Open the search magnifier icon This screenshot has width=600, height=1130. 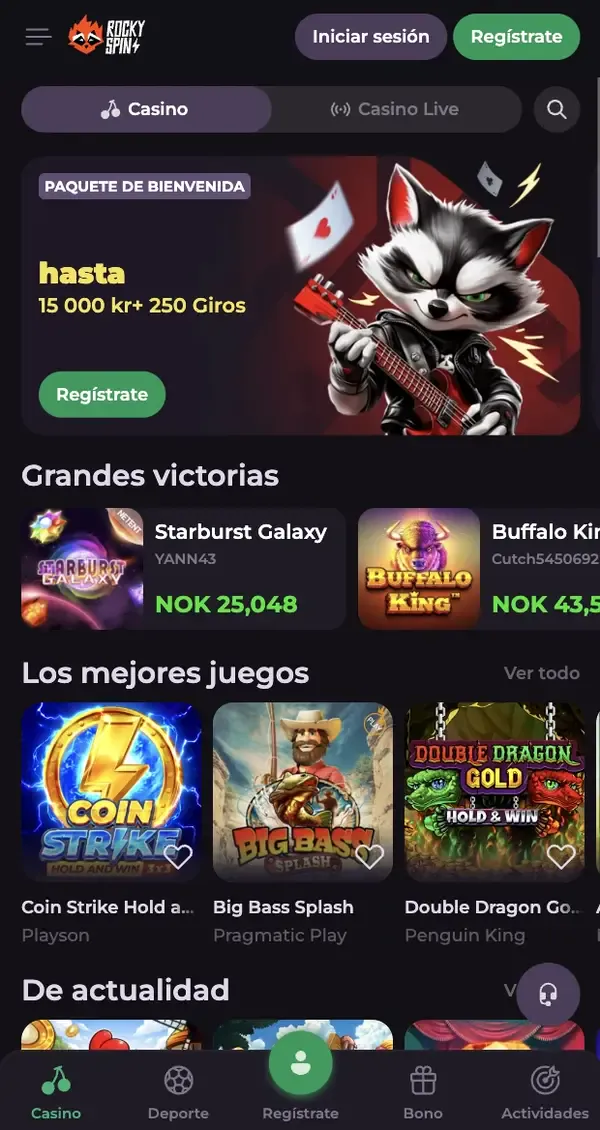click(x=557, y=110)
